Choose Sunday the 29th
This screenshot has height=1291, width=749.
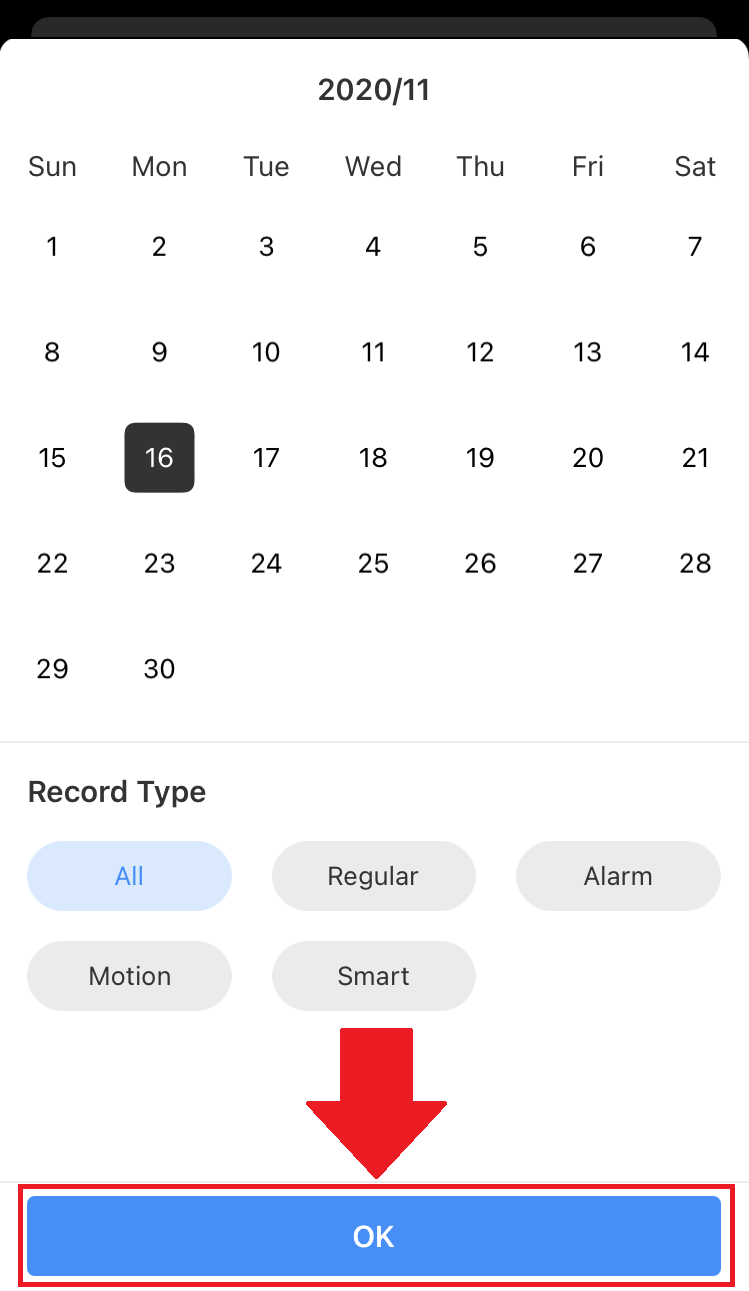[x=52, y=669]
